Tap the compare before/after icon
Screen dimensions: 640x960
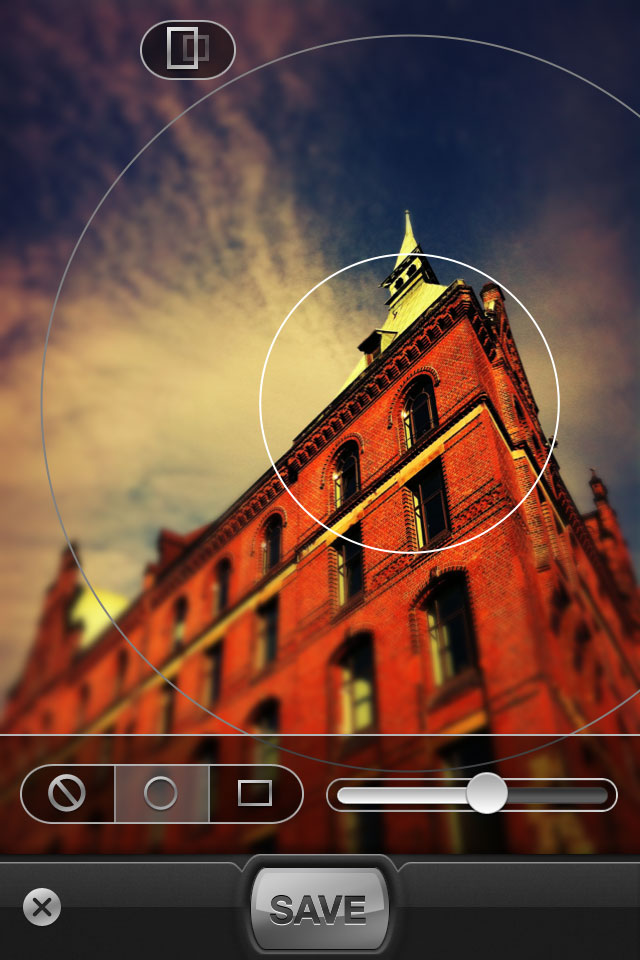pos(188,49)
